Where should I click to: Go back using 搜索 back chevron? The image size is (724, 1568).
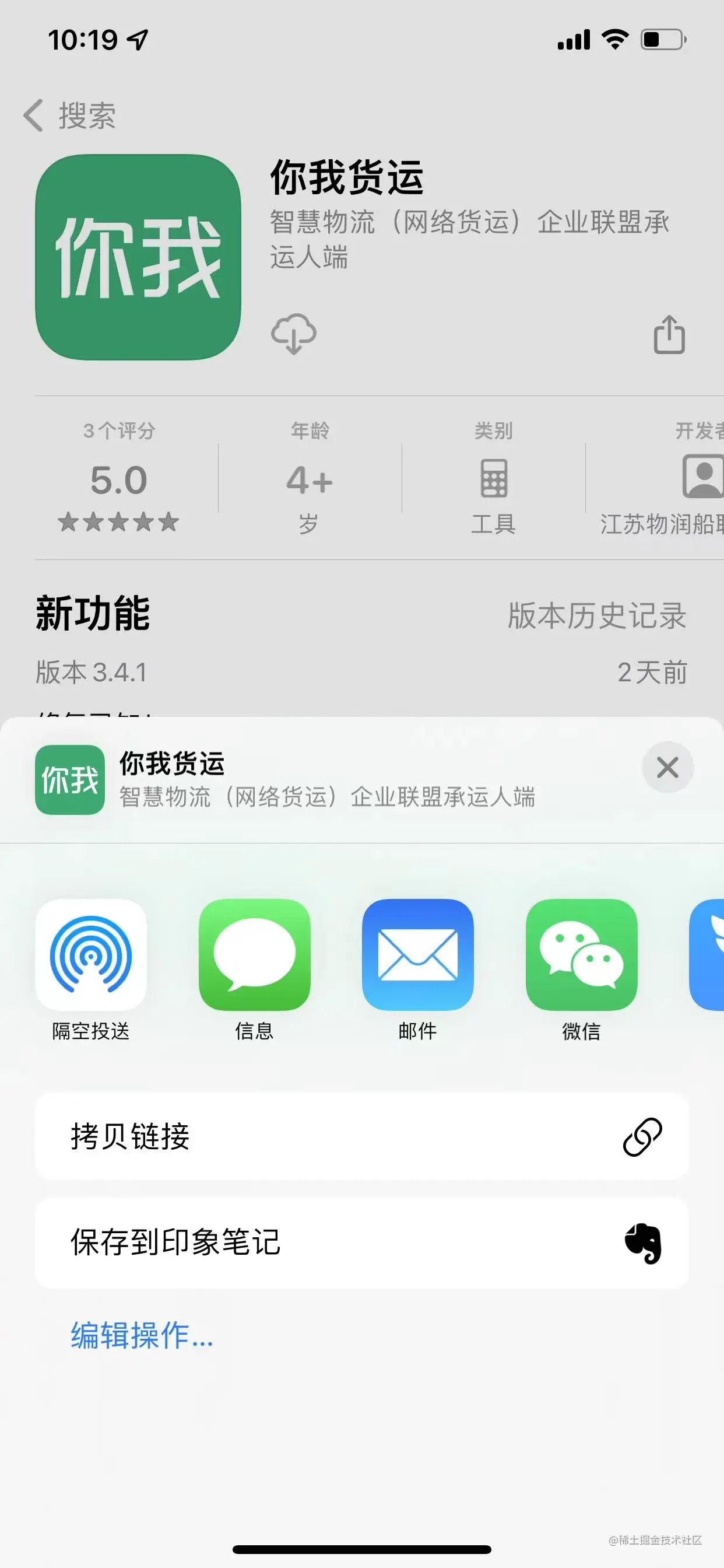point(73,116)
